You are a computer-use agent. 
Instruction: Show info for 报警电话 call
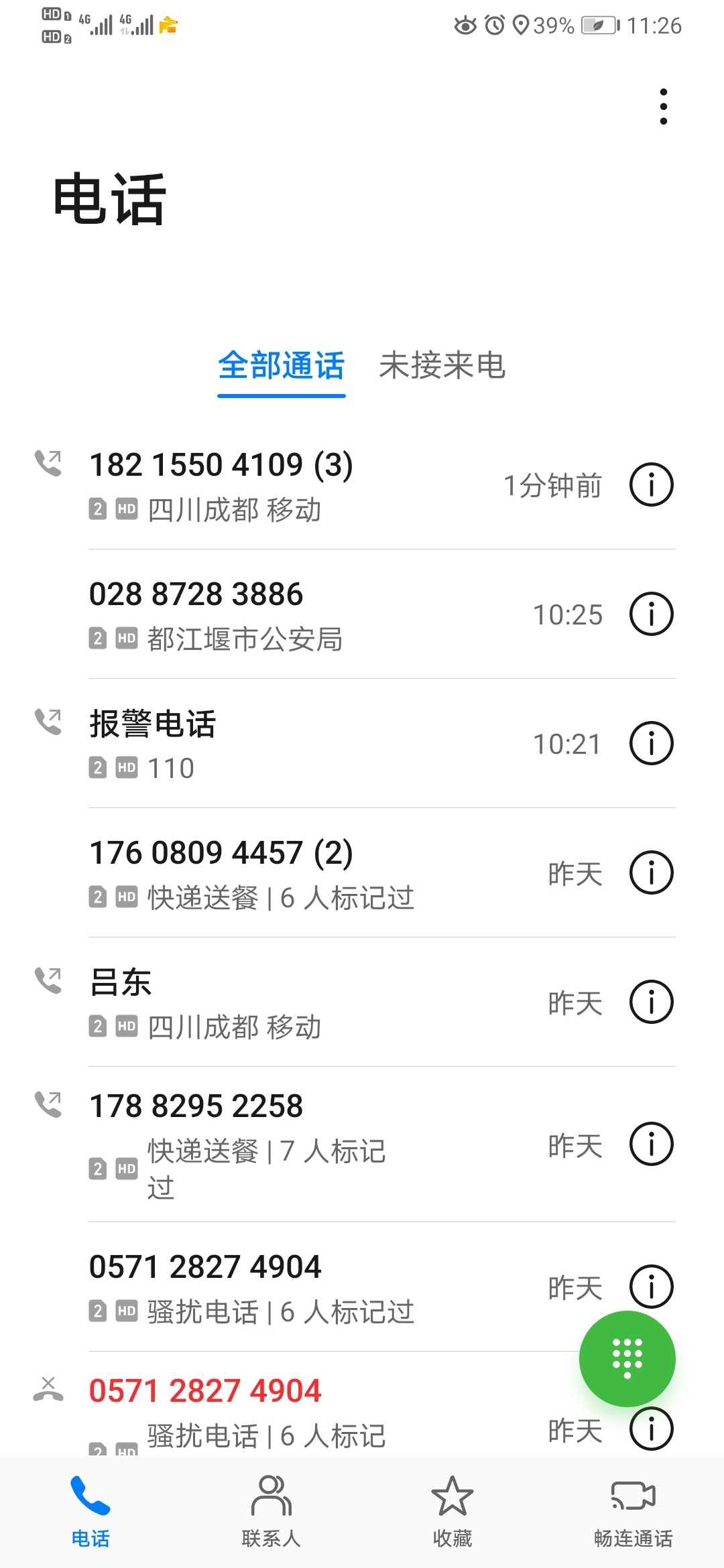651,743
